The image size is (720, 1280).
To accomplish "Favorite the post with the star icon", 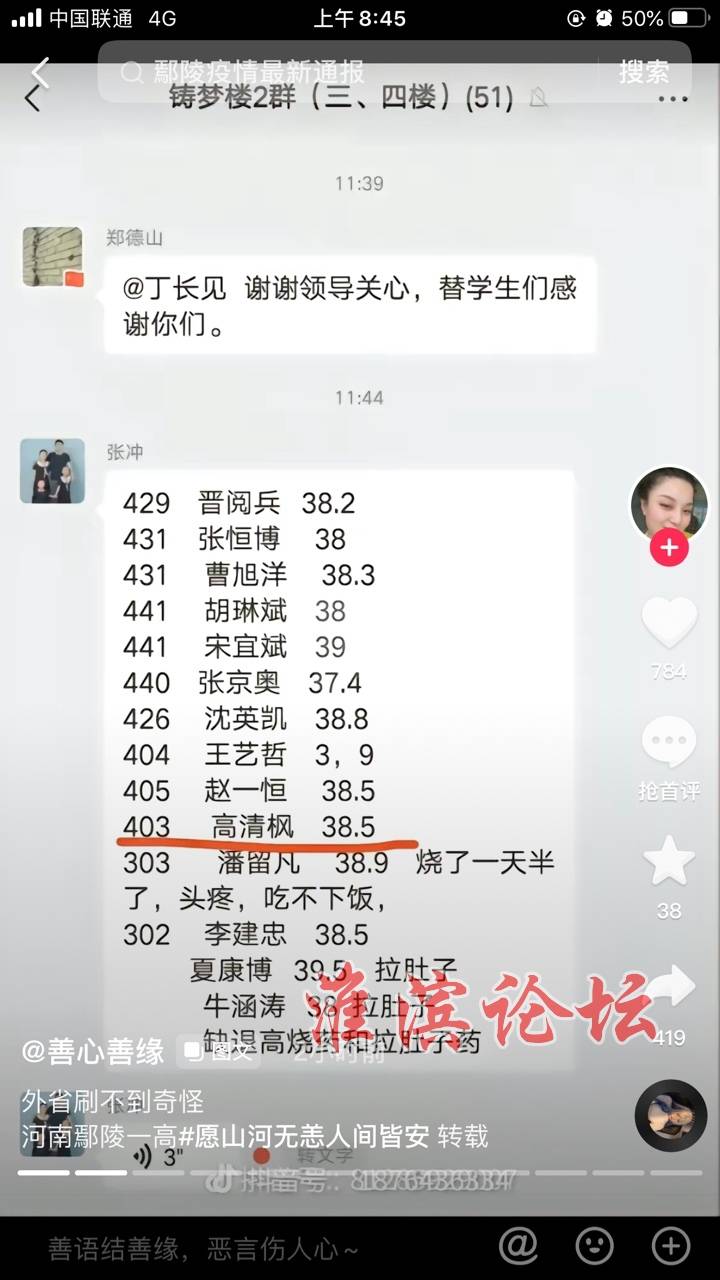I will tap(669, 862).
